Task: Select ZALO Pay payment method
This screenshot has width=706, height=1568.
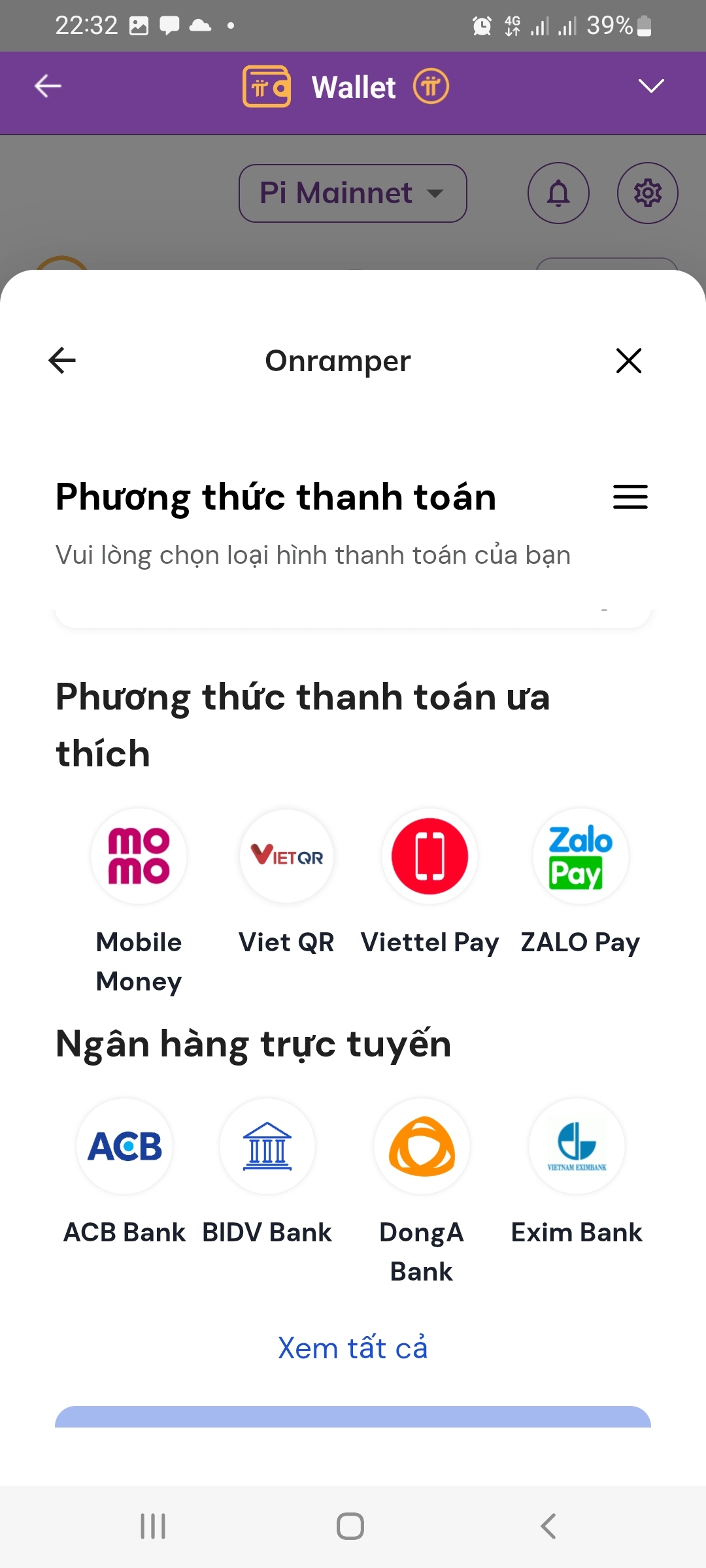Action: tap(580, 857)
